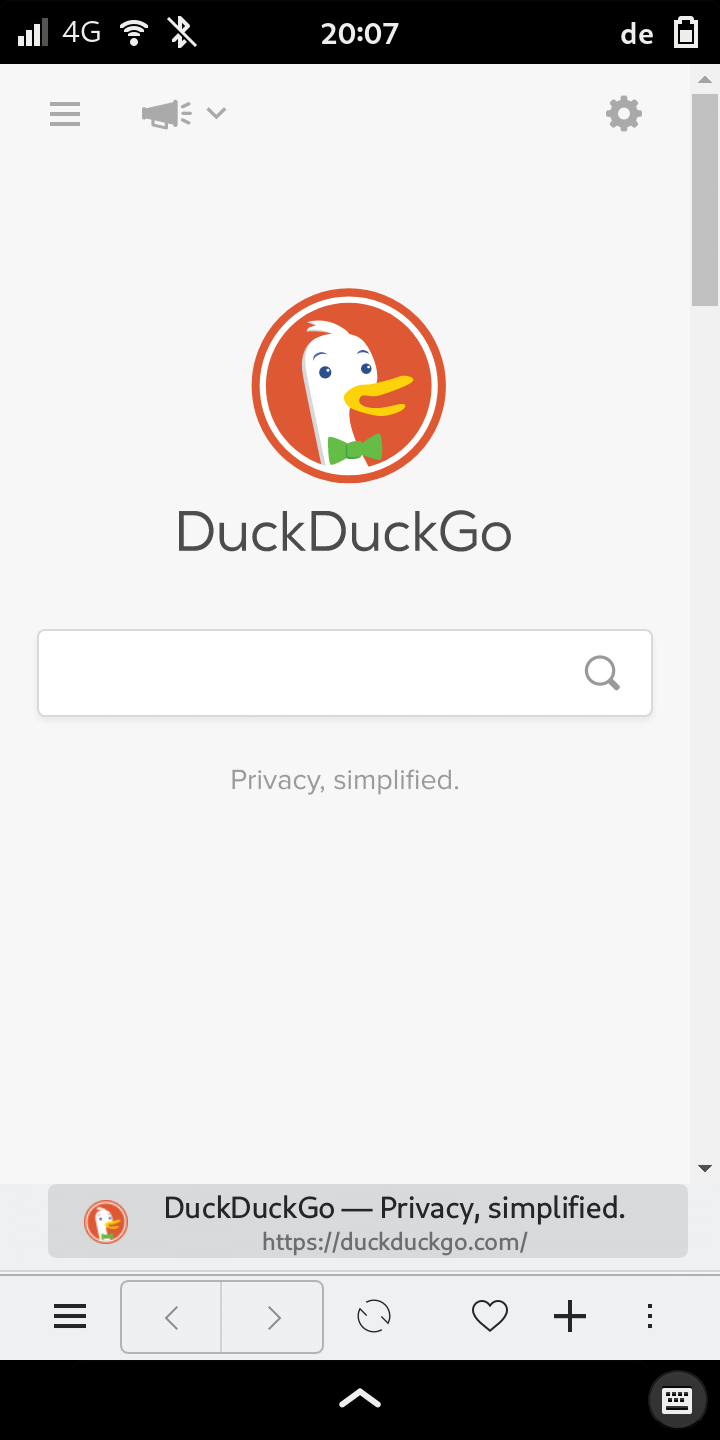720x1440 pixels.
Task: Go forward to the next page
Action: (x=273, y=1317)
